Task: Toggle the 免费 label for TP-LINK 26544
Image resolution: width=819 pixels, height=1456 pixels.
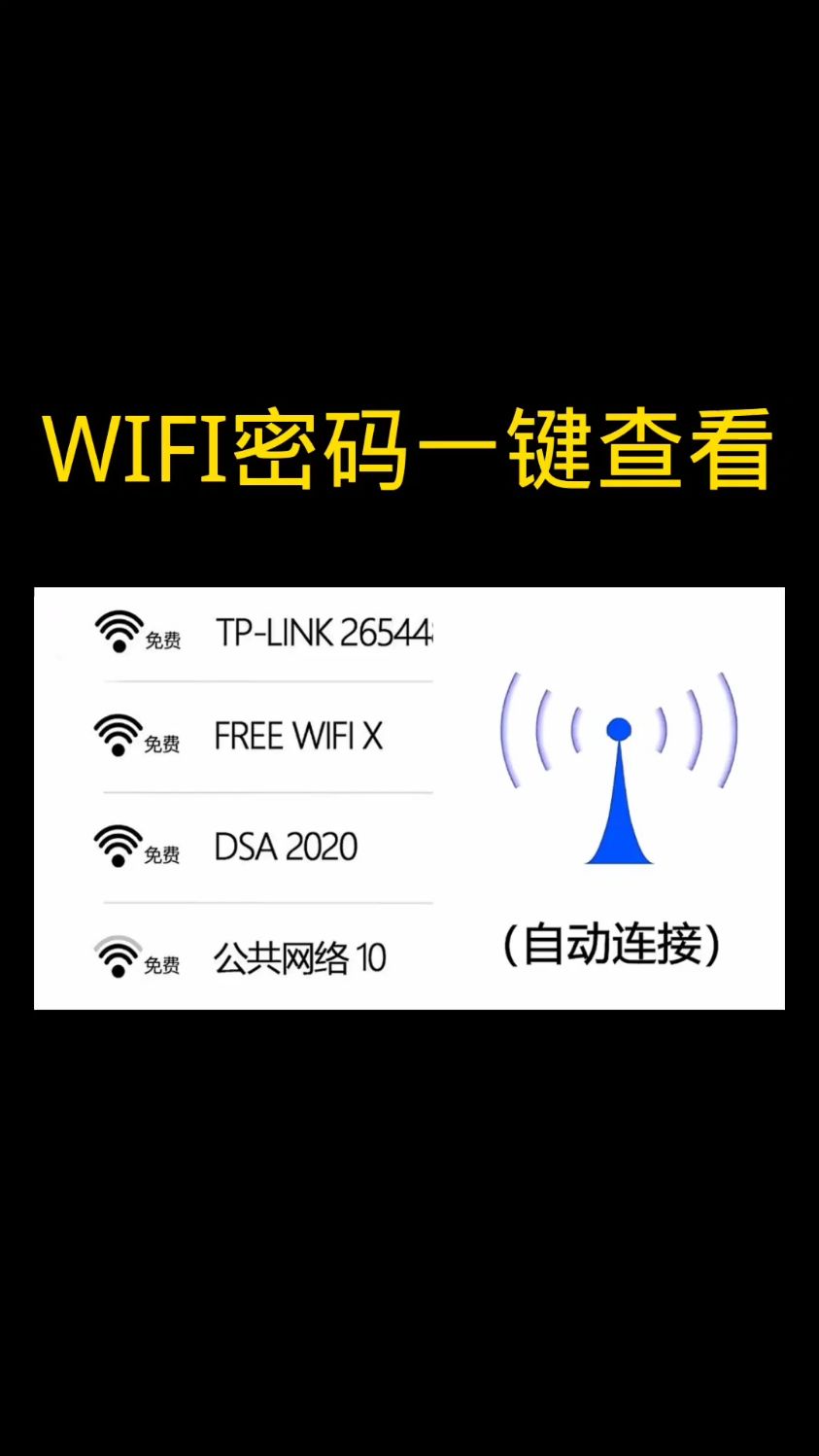Action: [x=165, y=640]
